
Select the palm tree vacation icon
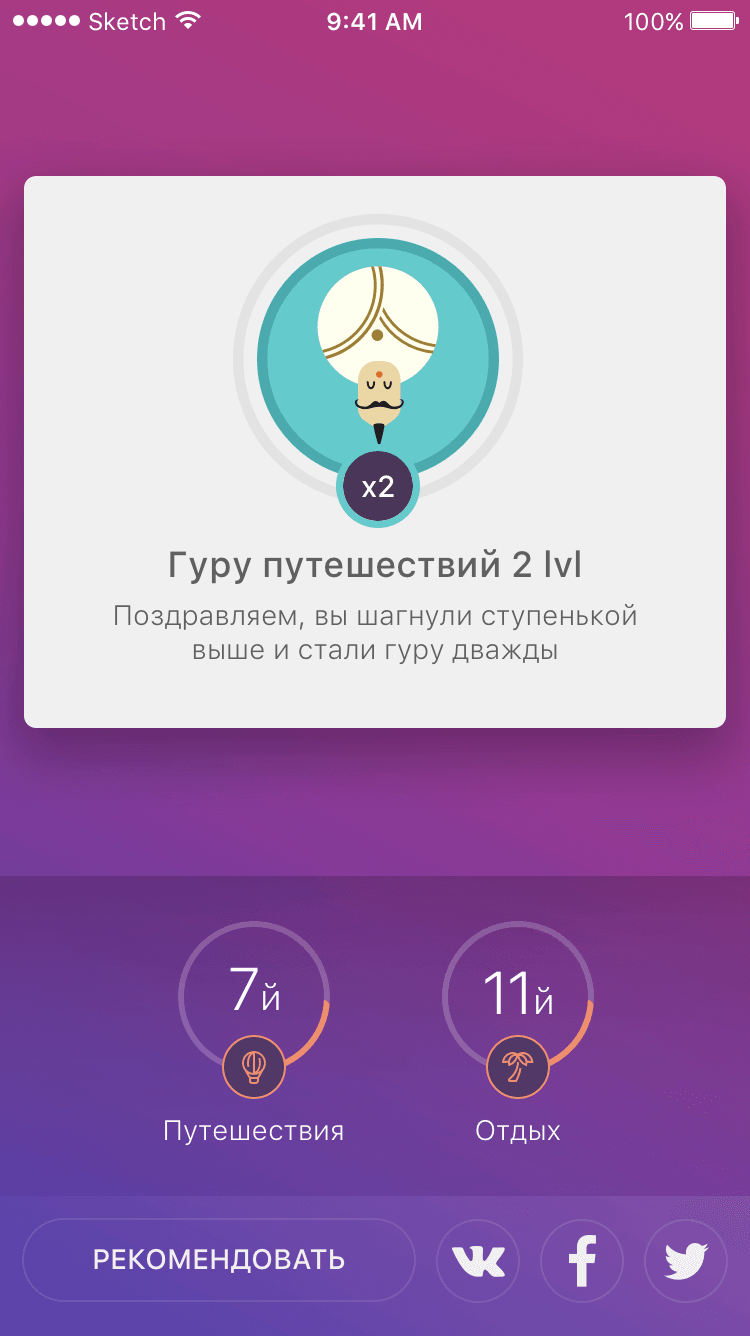click(x=518, y=1066)
